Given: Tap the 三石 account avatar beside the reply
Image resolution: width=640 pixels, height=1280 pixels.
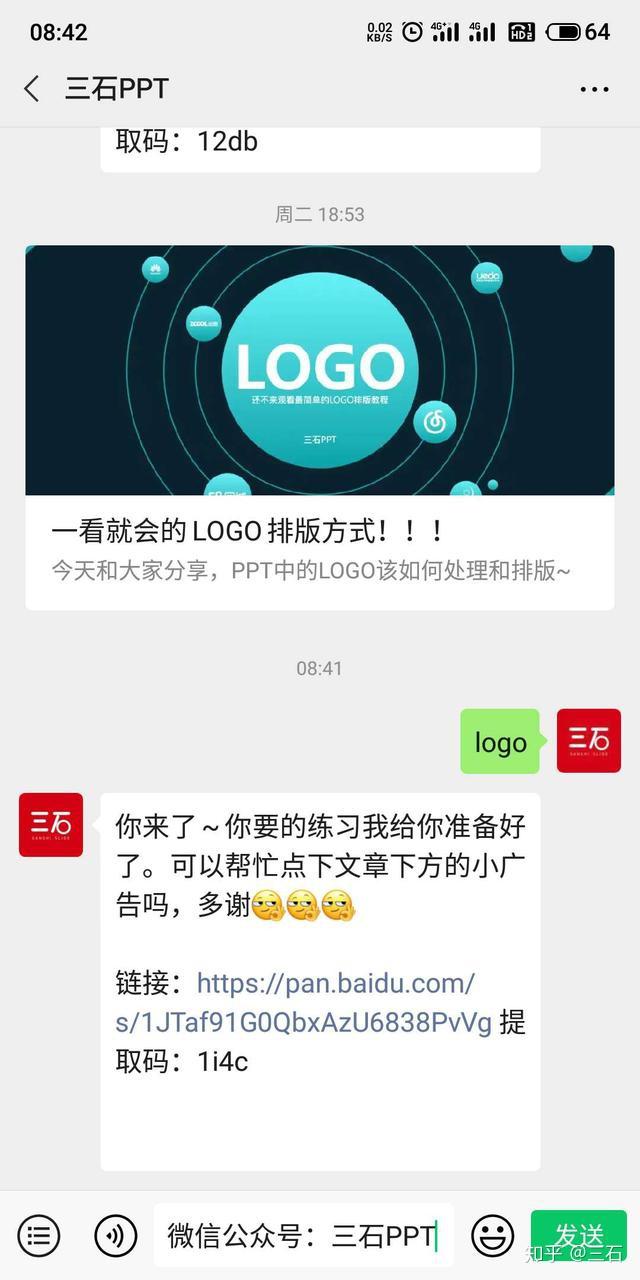Looking at the screenshot, I should 51,825.
